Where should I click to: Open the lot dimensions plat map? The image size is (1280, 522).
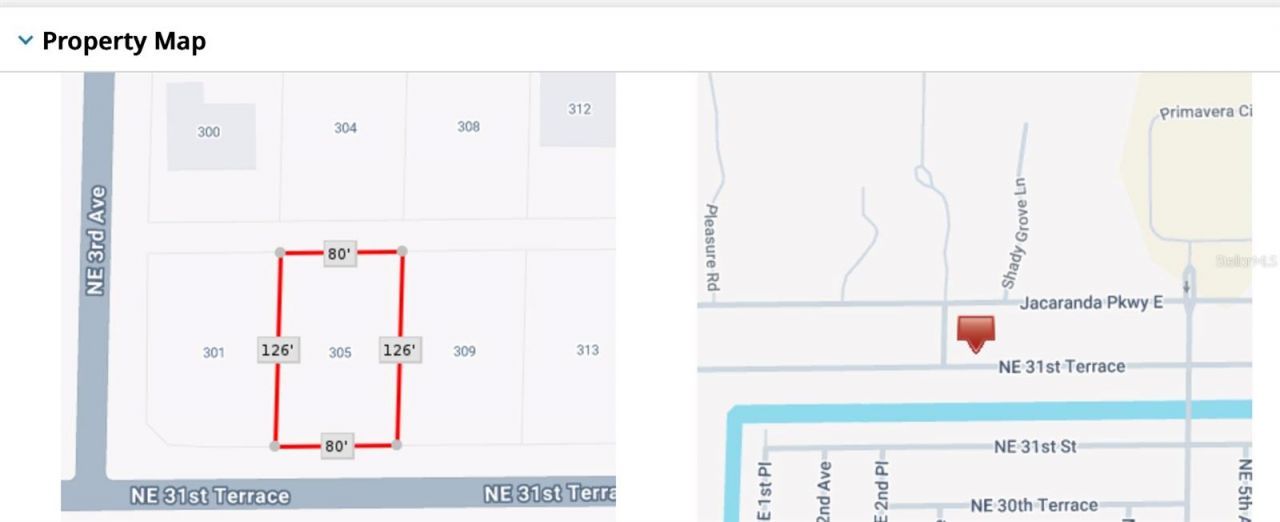click(338, 296)
